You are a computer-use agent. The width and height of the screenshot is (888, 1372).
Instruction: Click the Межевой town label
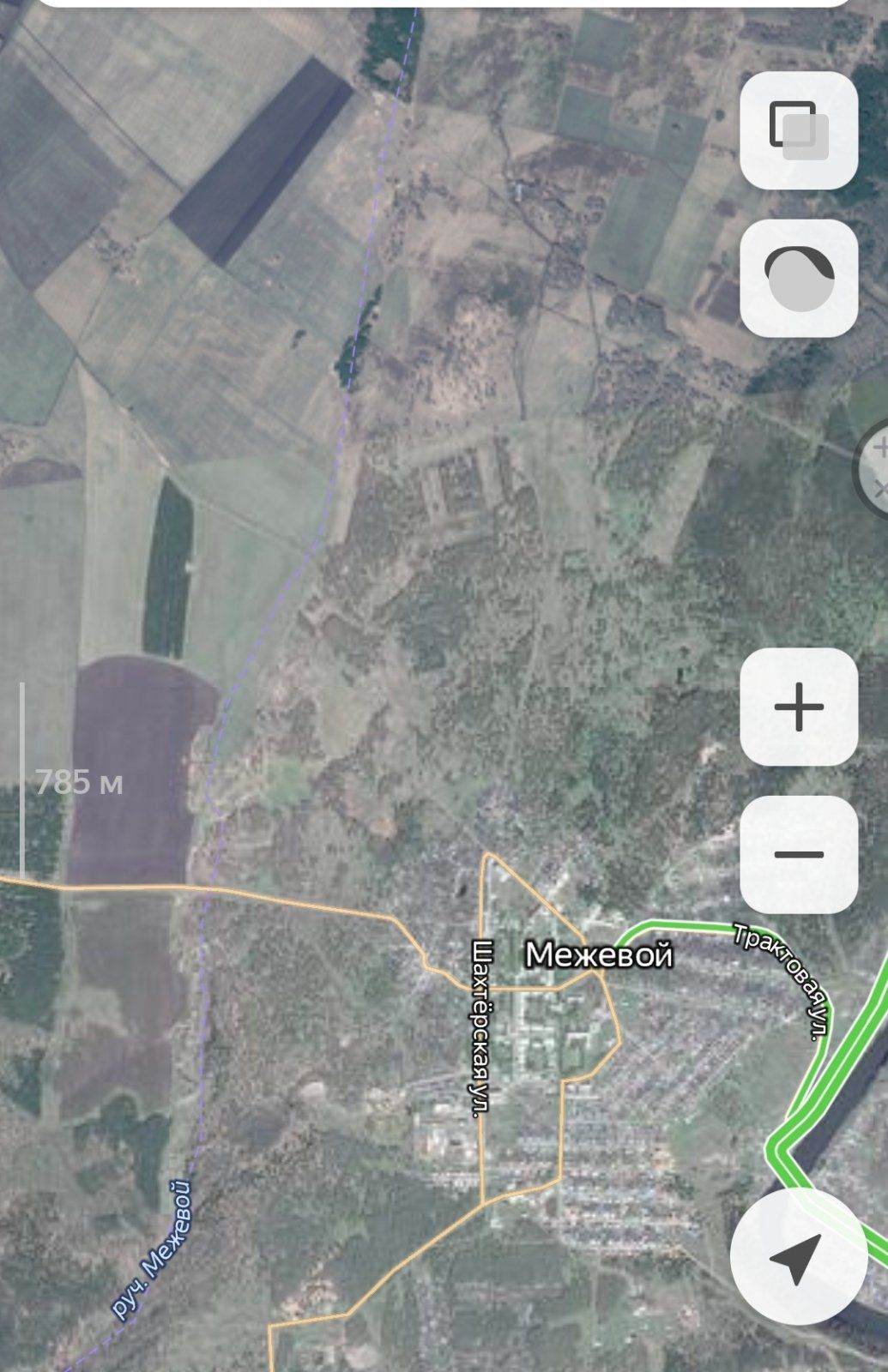pos(601,954)
